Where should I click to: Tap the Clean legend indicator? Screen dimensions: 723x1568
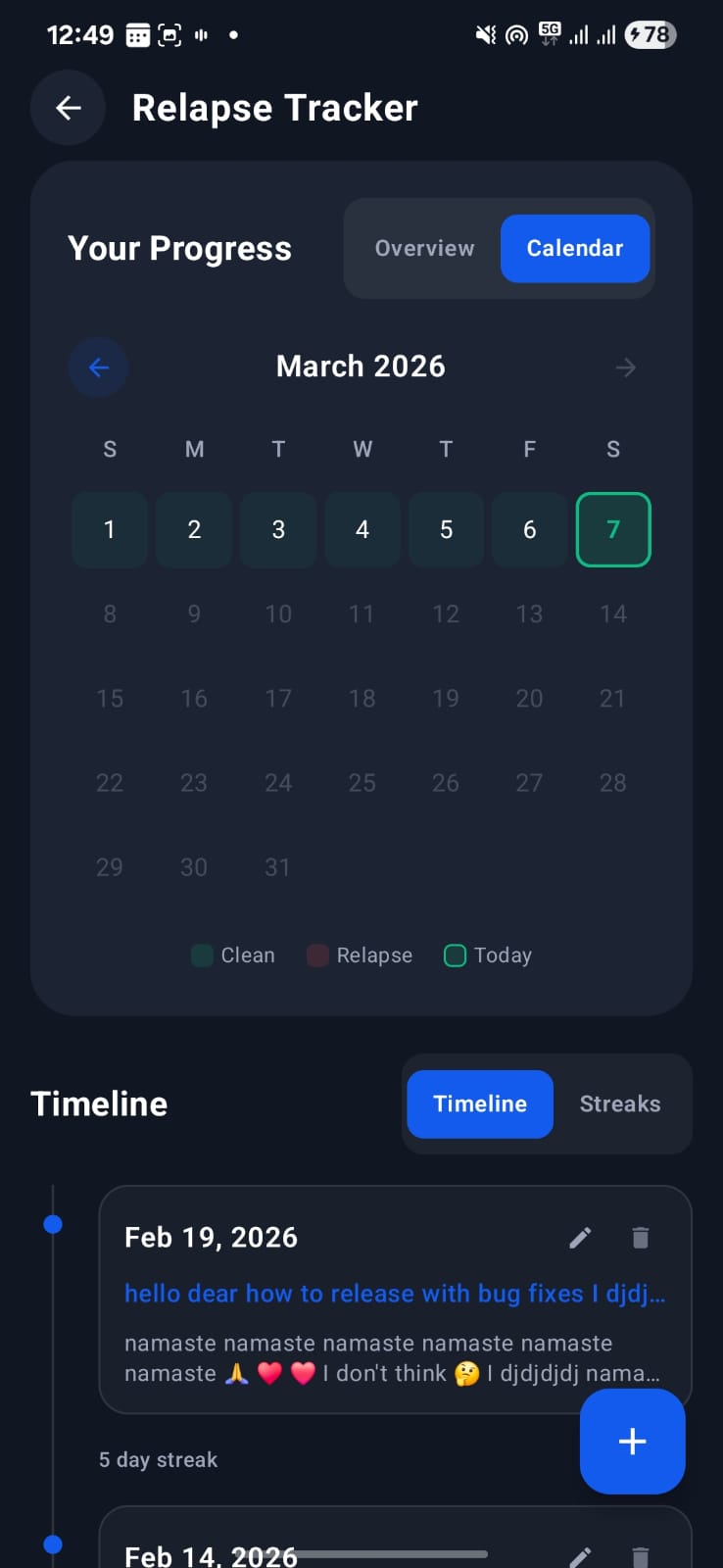pyautogui.click(x=202, y=955)
